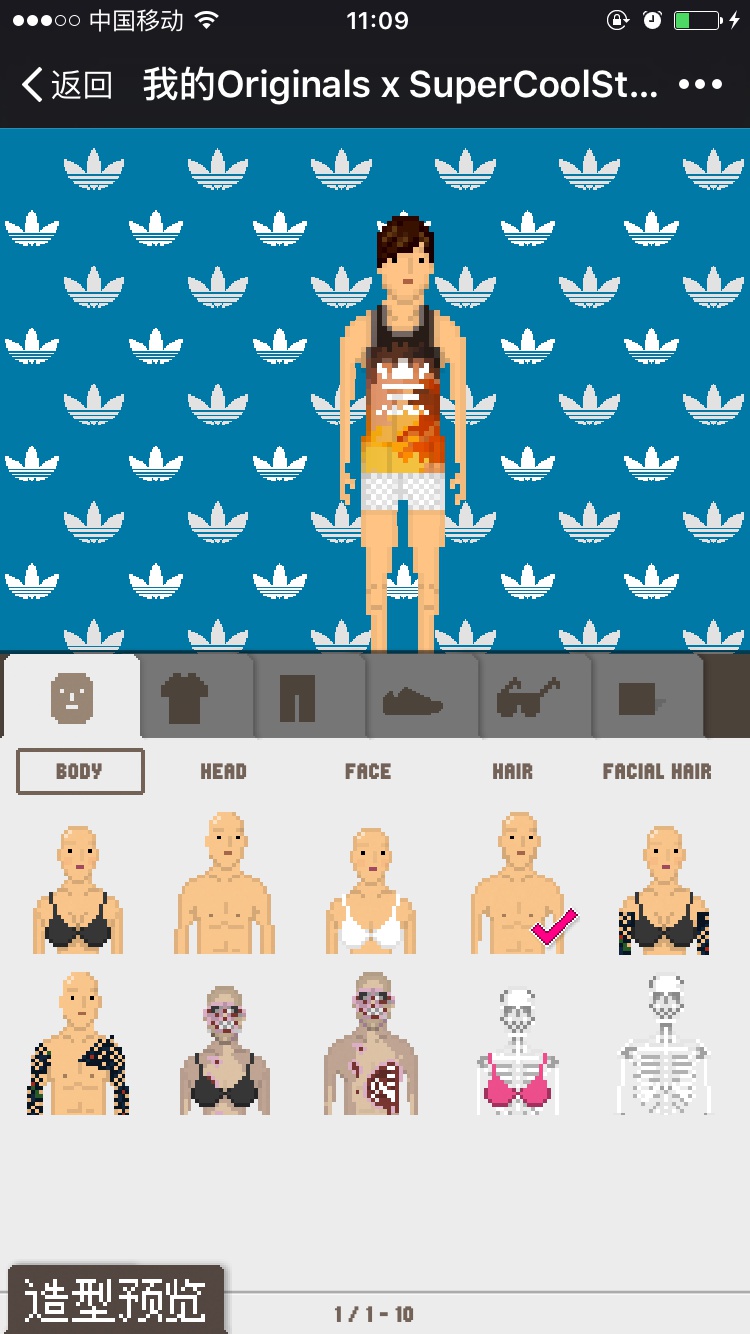Open the three-dot overflow menu
This screenshot has height=1334, width=750.
[700, 85]
